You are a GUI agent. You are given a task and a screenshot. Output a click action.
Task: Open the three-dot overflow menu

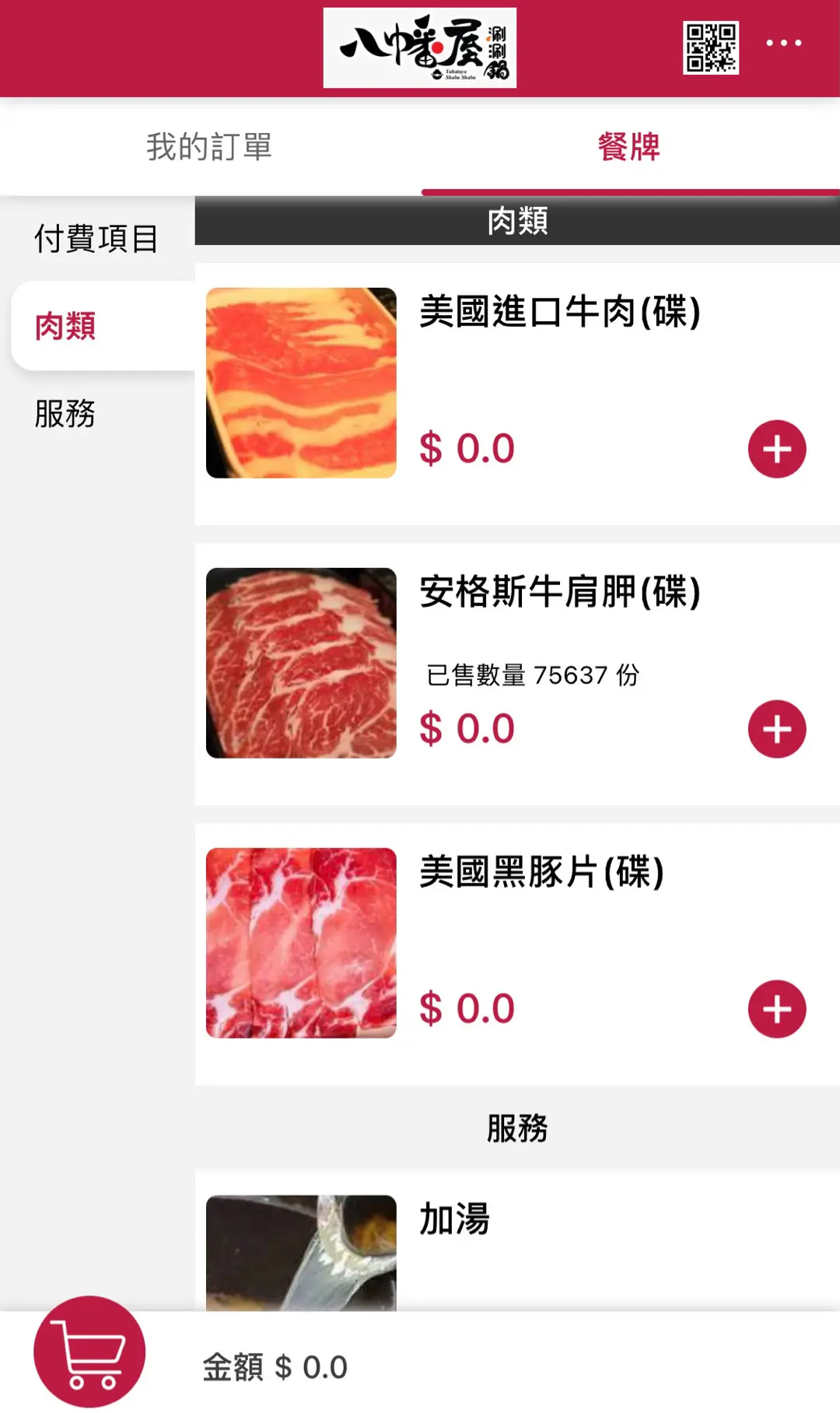[783, 44]
